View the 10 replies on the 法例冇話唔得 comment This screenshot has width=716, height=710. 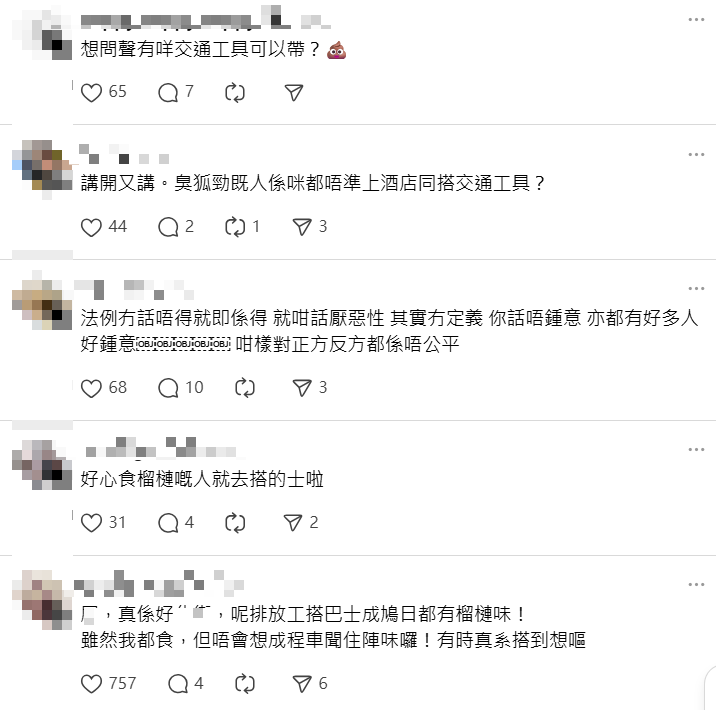pos(168,387)
